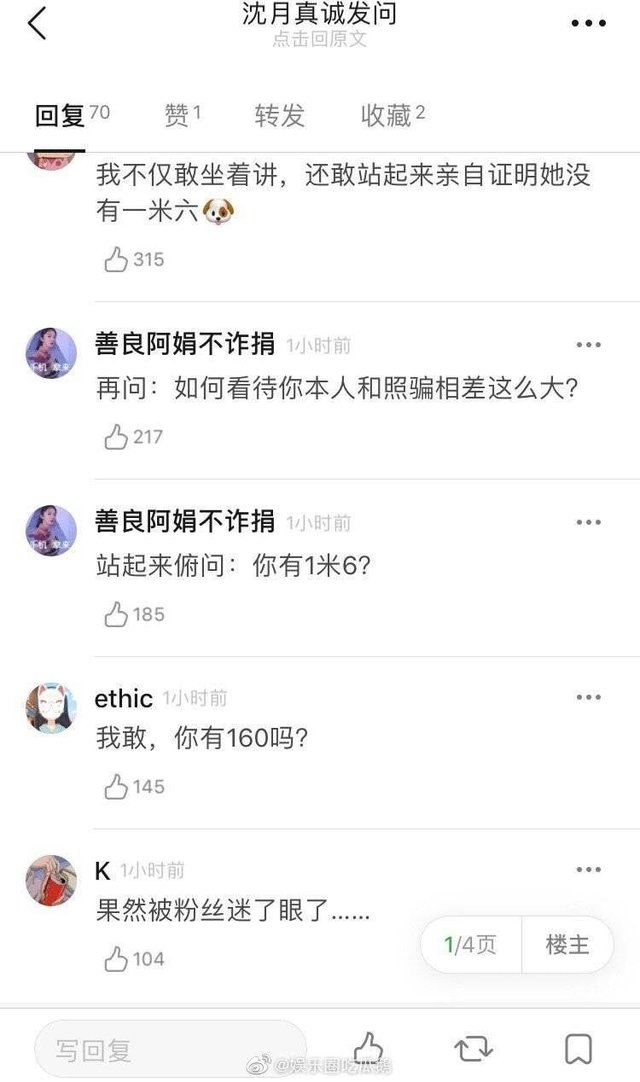Screen dimensions: 640x1082
Task: Like ethic's comment
Action: [117, 787]
